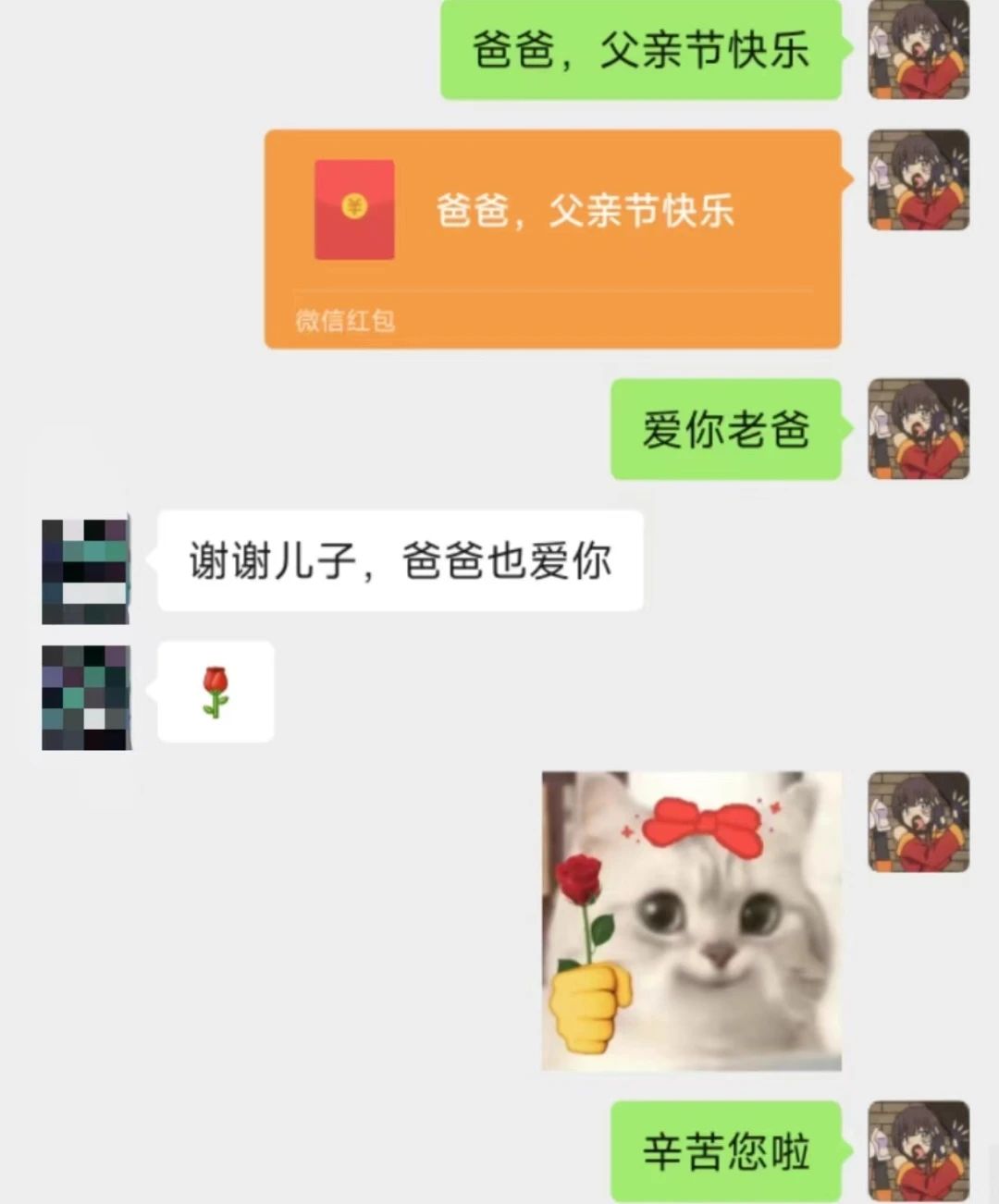This screenshot has width=999, height=1204.
Task: Tap the avatar next to 辛苦您啦
Action: [918, 1150]
